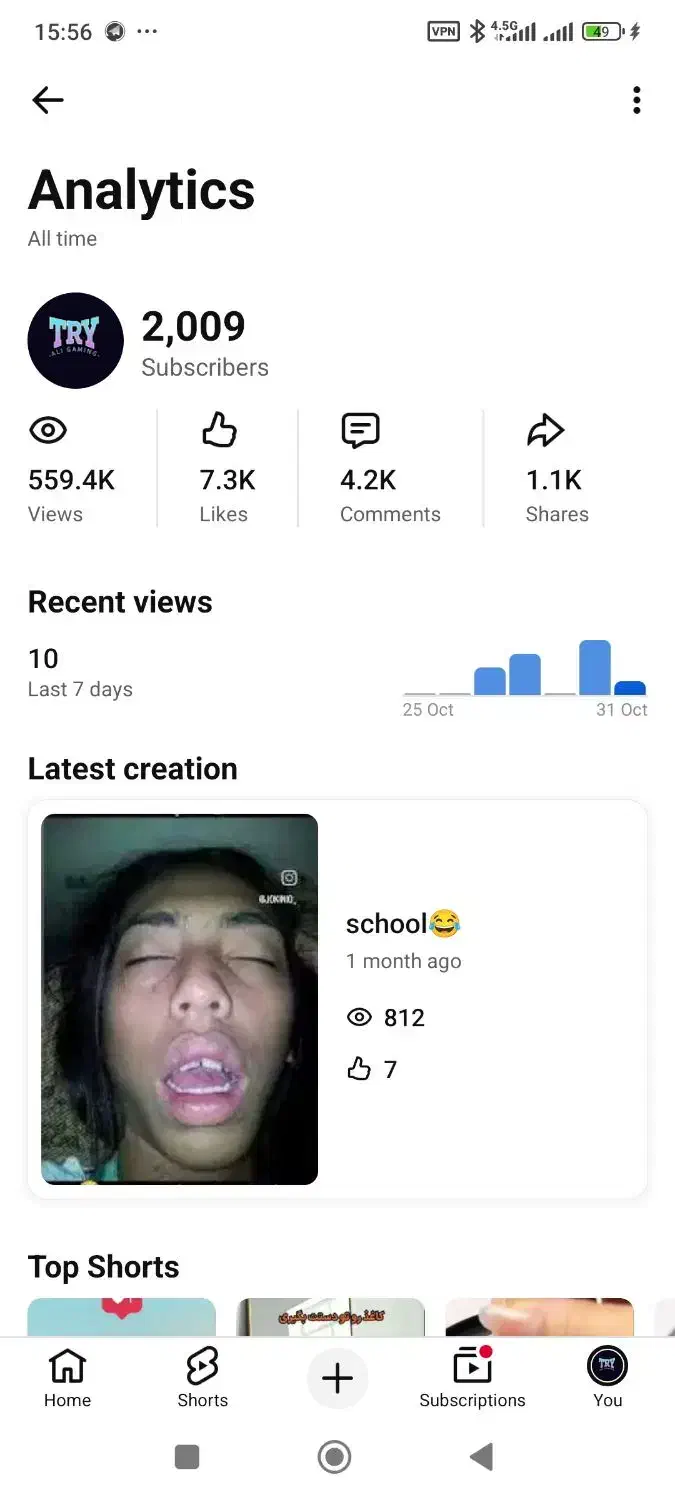Image resolution: width=675 pixels, height=1500 pixels.
Task: Switch to the Home tab
Action: [x=67, y=1378]
